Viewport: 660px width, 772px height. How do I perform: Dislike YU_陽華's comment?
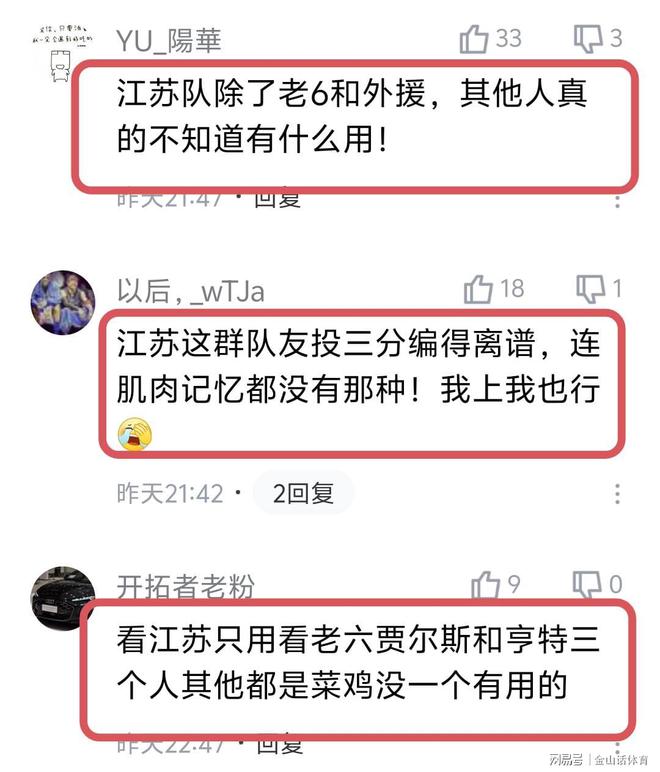pos(588,39)
